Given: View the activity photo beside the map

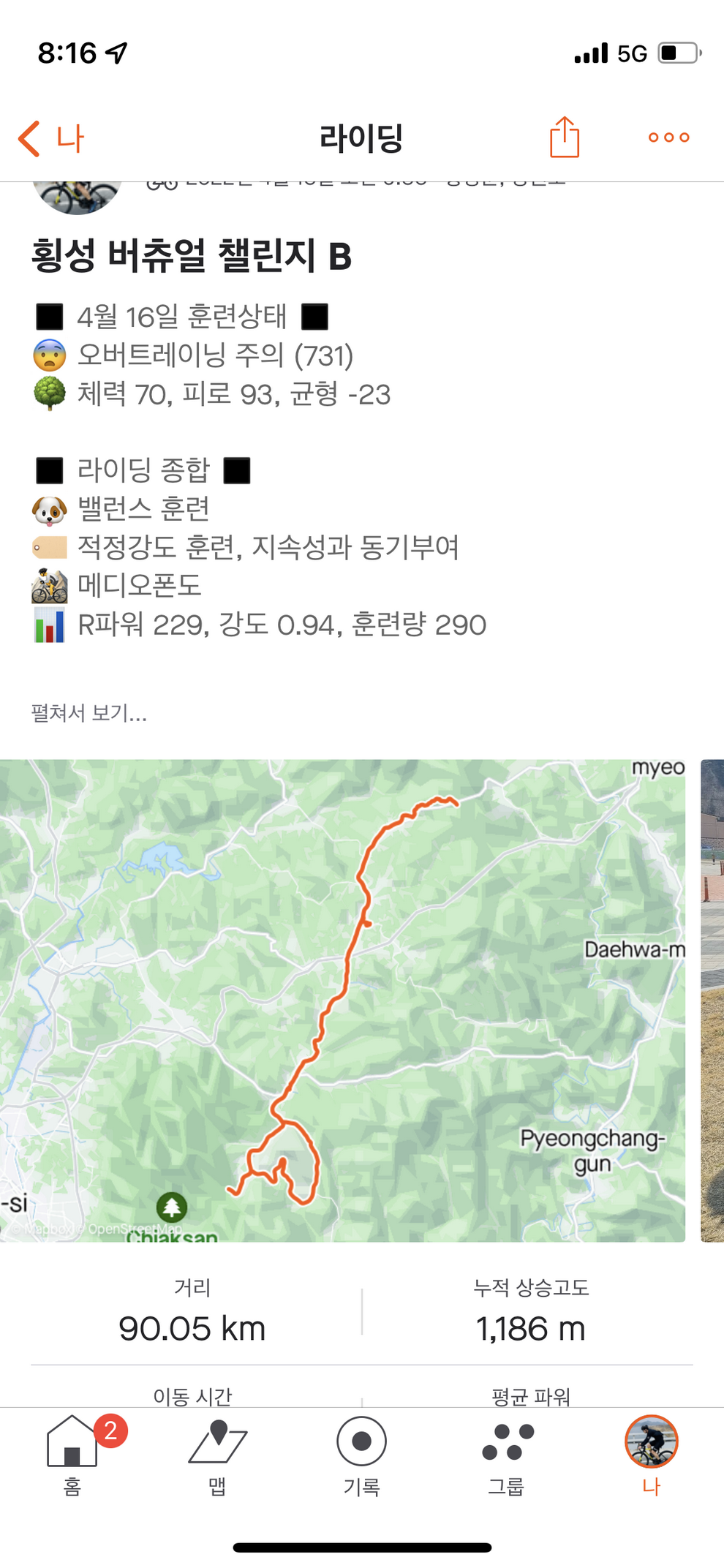Looking at the screenshot, I should tap(712, 1000).
